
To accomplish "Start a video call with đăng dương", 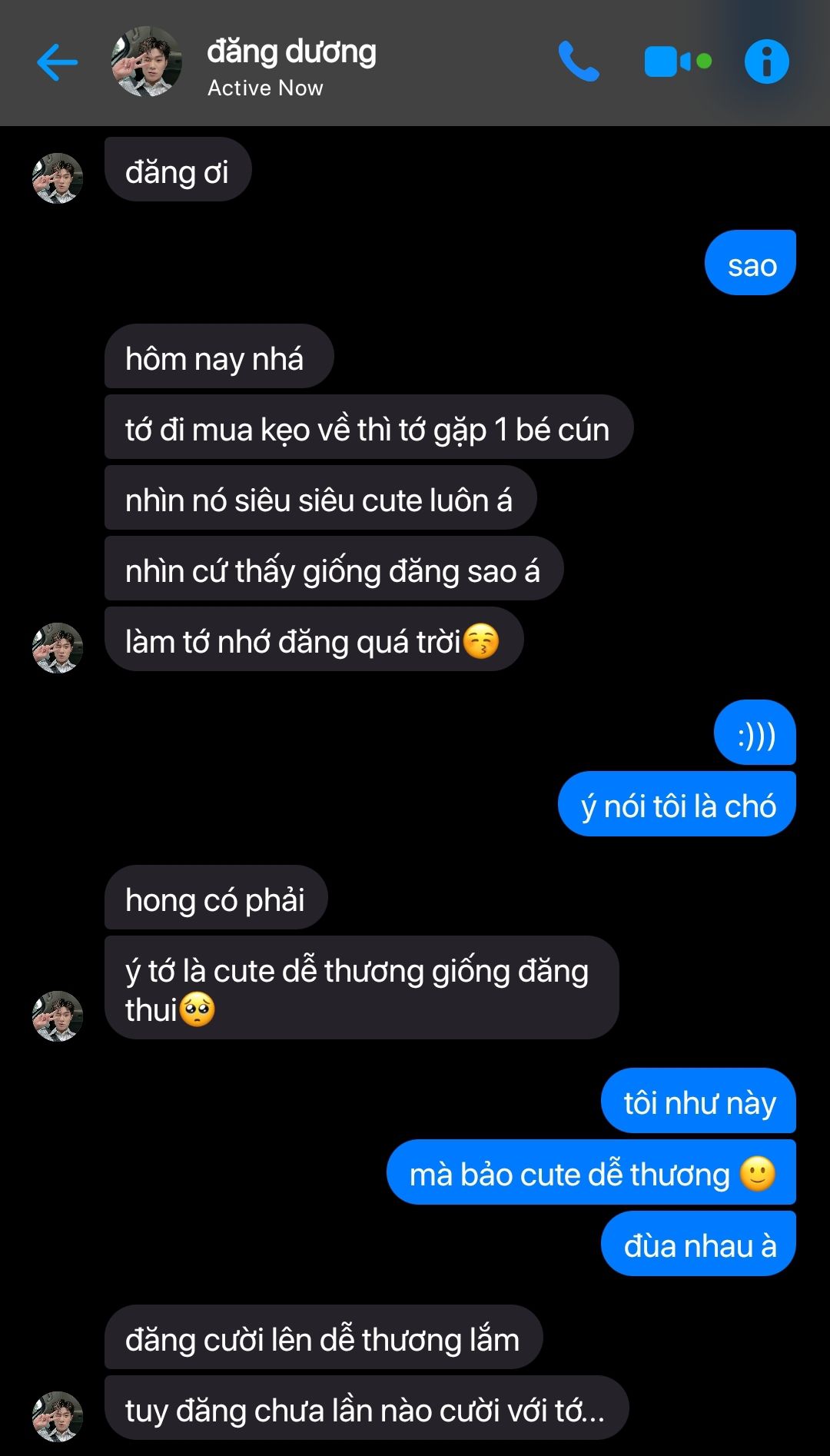I will tap(676, 61).
